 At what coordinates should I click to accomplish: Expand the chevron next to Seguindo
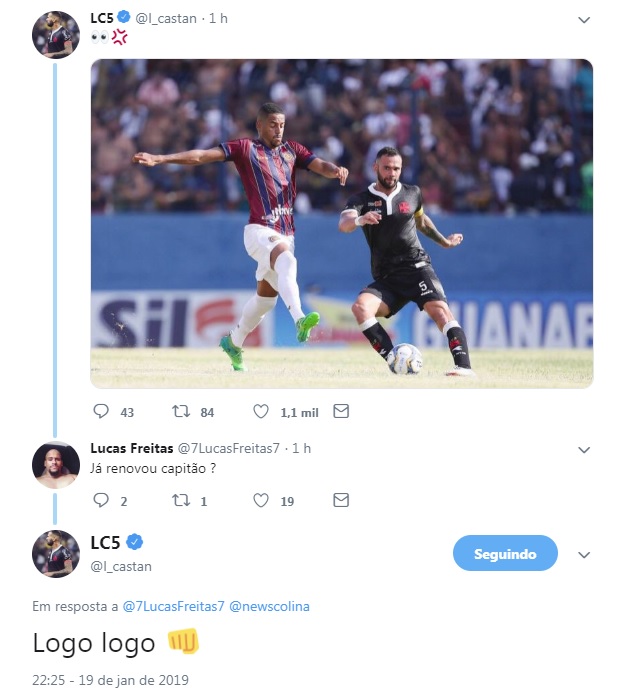[585, 554]
